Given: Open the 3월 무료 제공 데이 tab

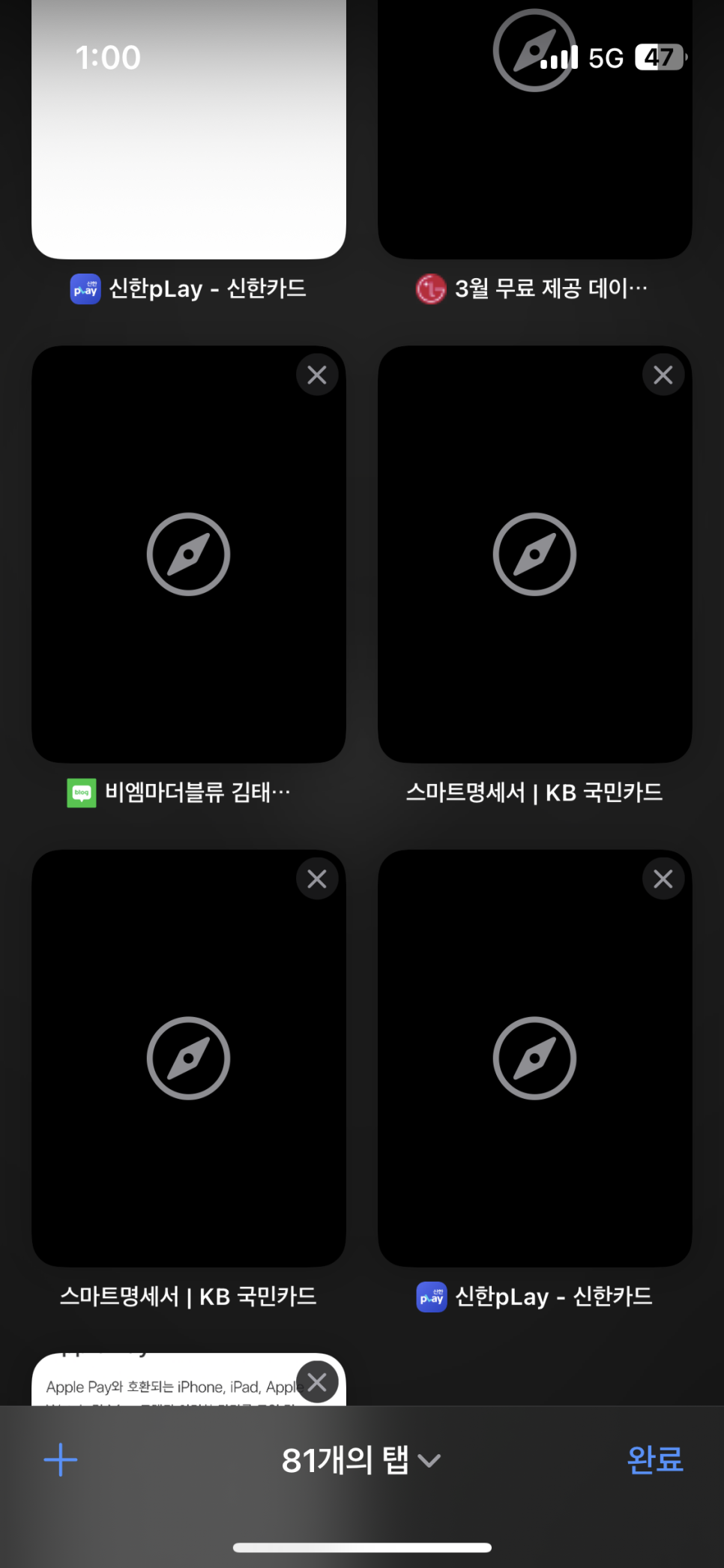Looking at the screenshot, I should 534,150.
